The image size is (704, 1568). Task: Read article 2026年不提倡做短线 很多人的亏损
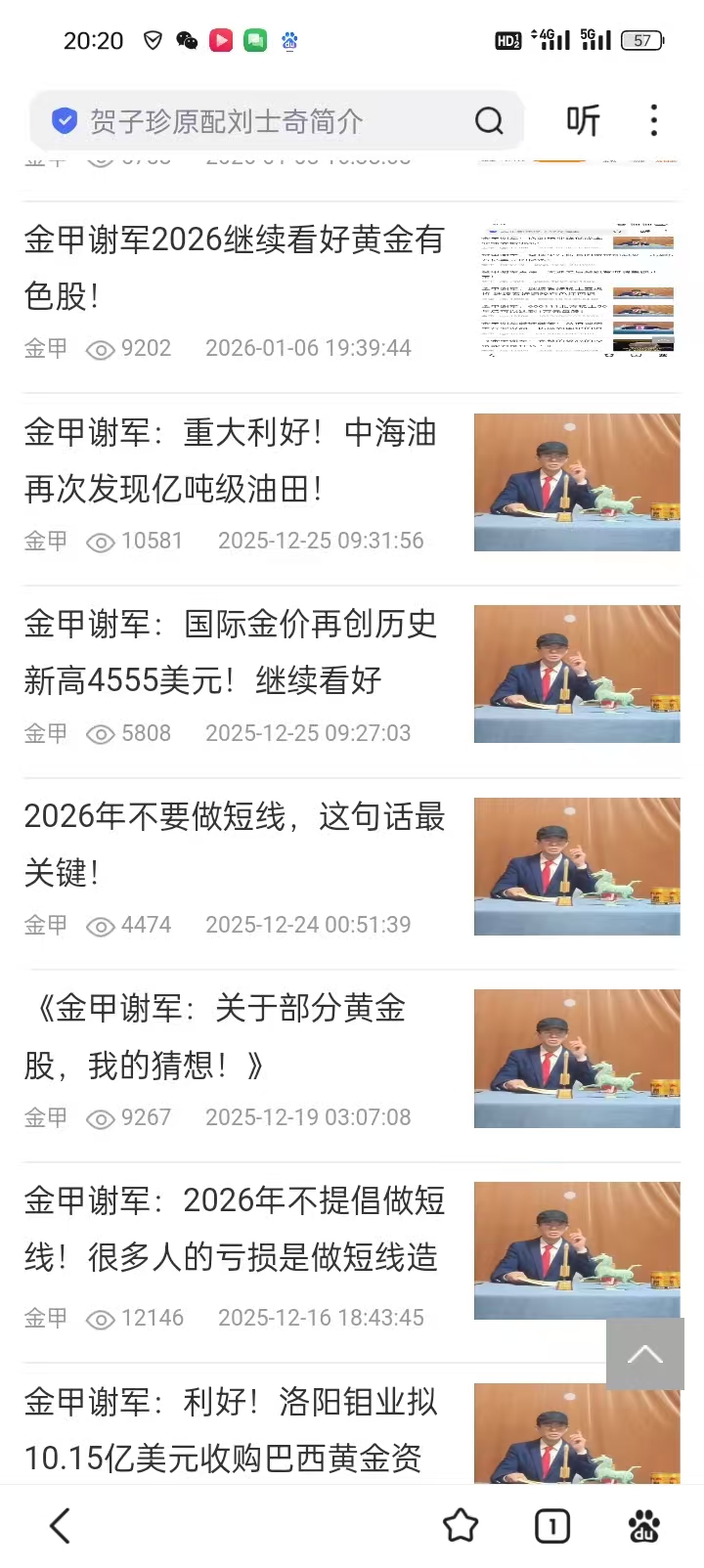click(235, 1228)
